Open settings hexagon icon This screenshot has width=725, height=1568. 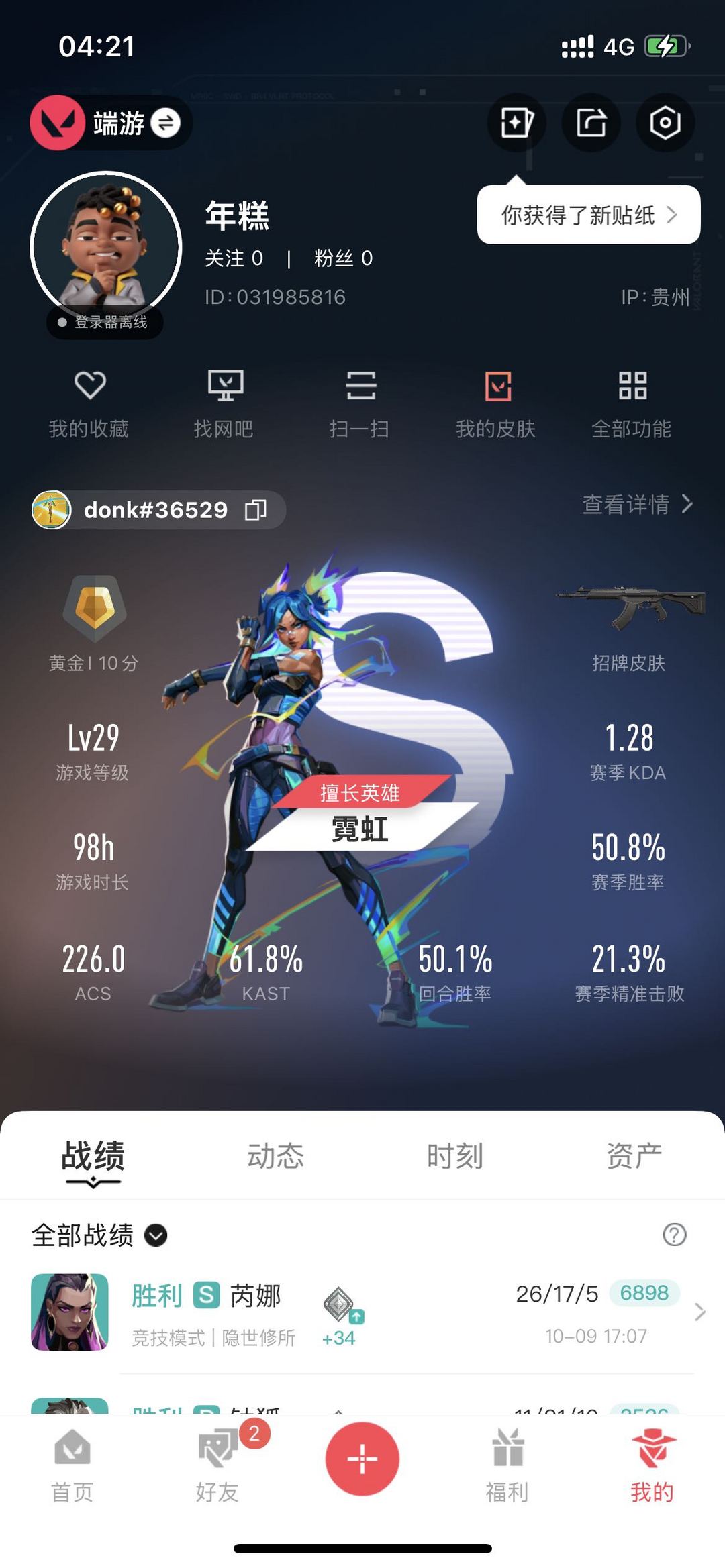tap(665, 123)
